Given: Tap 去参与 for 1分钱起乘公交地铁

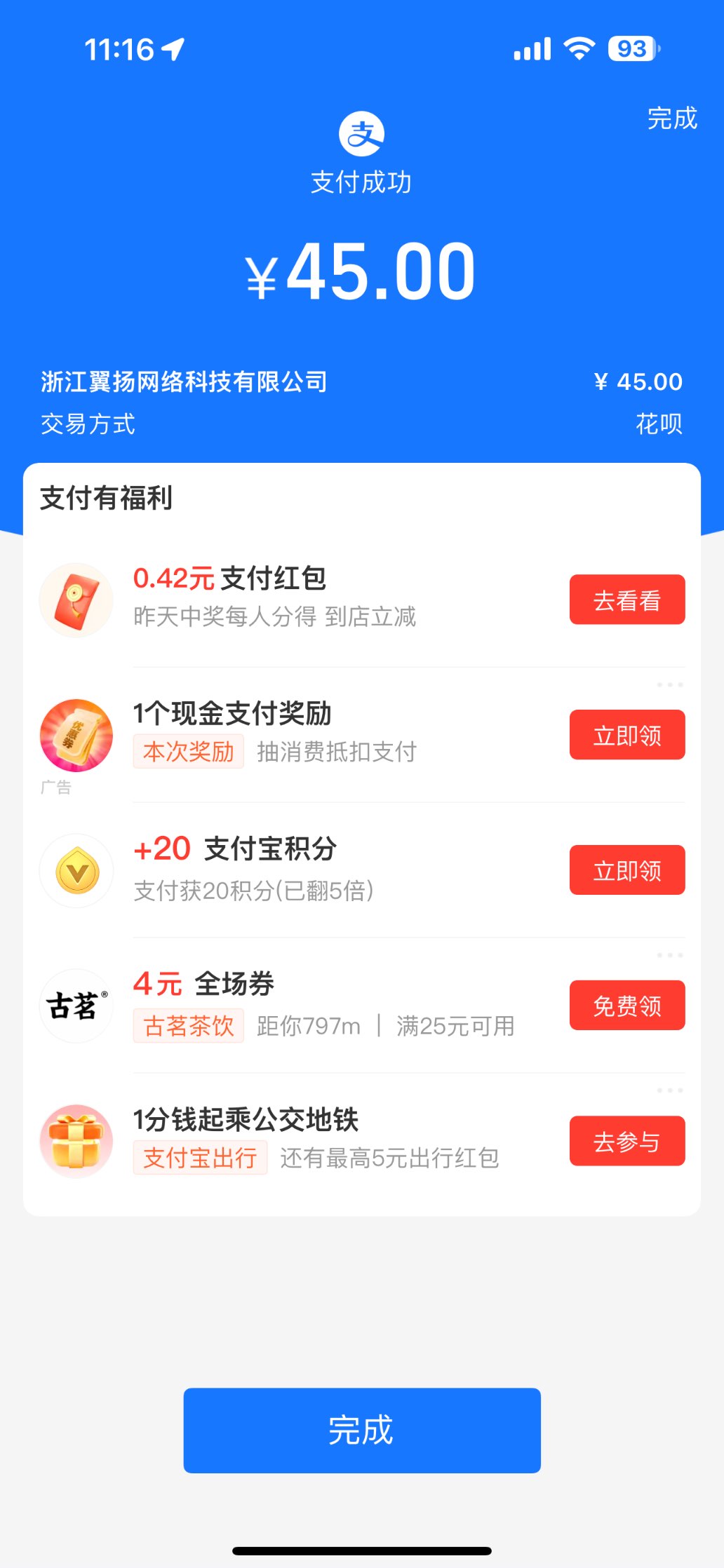Looking at the screenshot, I should [626, 1141].
